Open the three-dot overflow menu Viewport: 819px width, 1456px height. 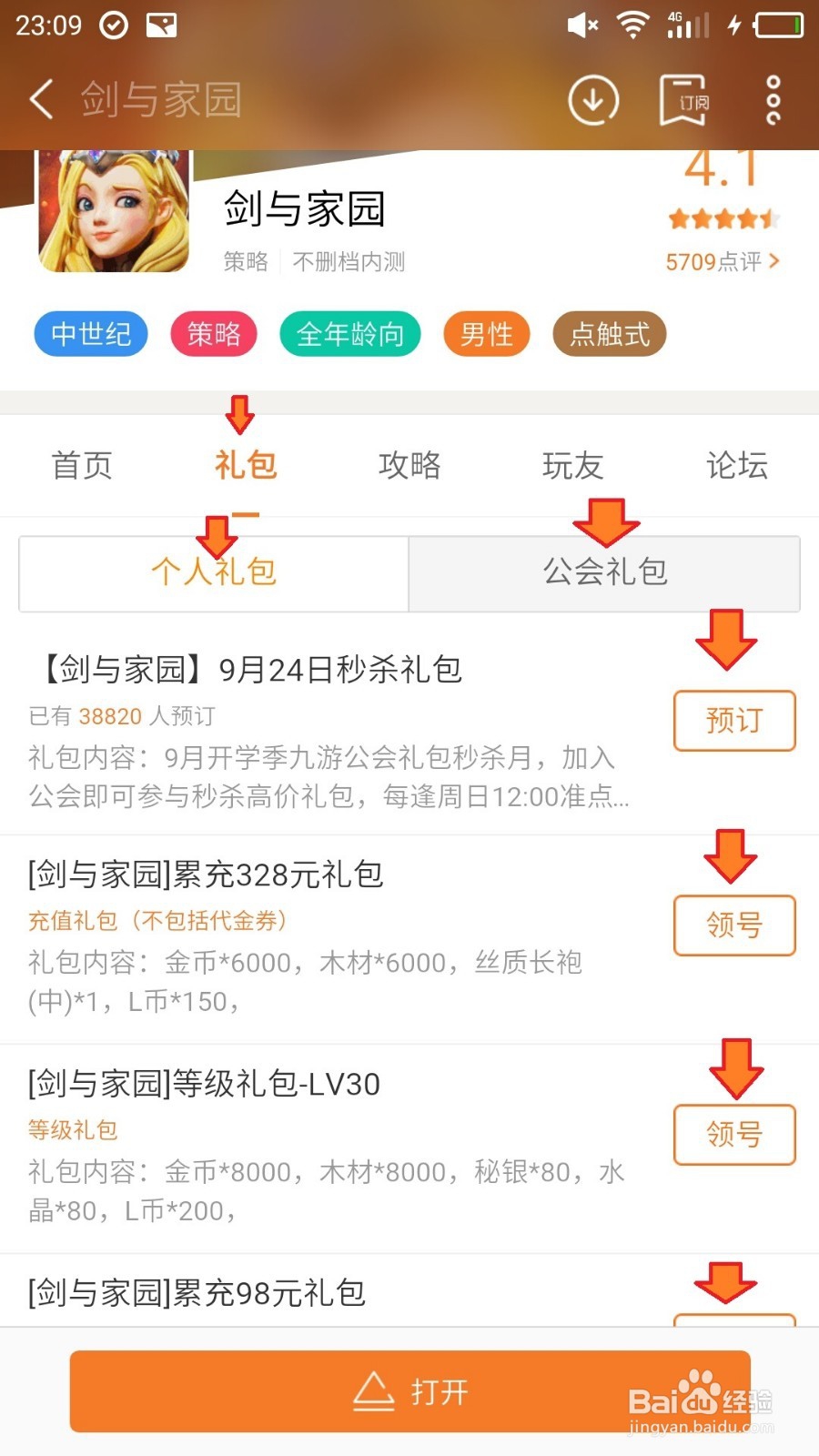(x=772, y=100)
